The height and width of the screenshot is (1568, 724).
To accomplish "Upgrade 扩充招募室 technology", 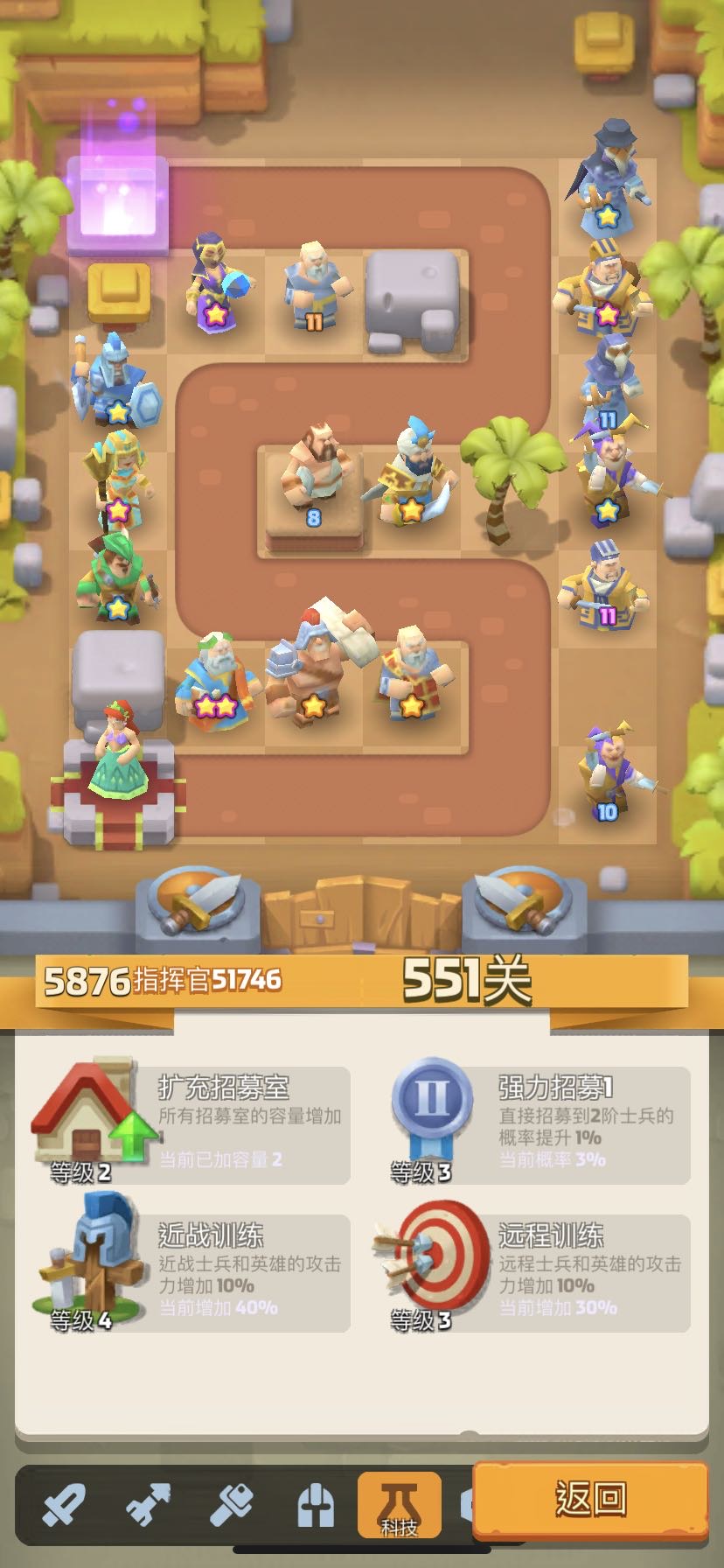I will (191, 1123).
